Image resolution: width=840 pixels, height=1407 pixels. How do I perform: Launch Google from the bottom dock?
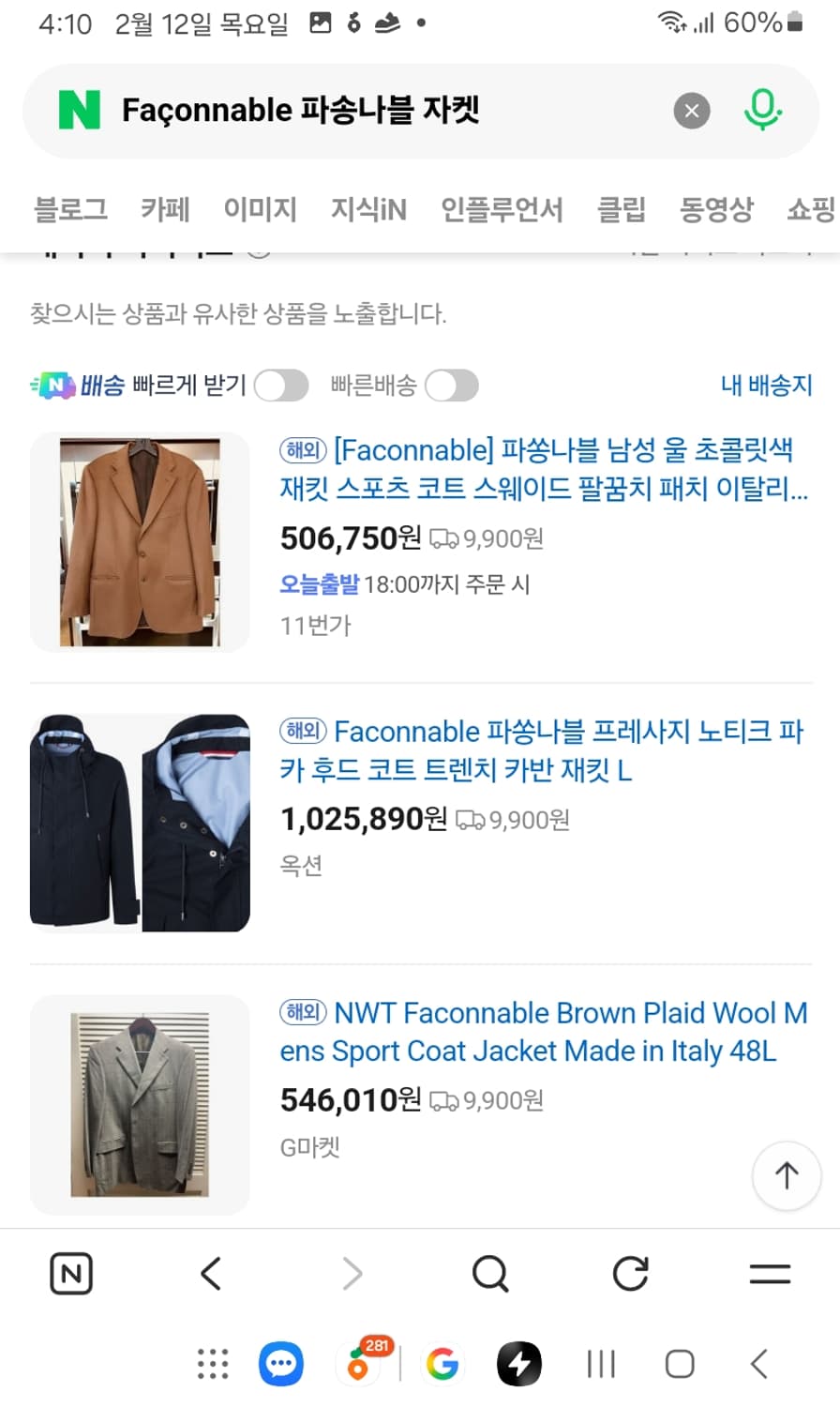tap(442, 1363)
